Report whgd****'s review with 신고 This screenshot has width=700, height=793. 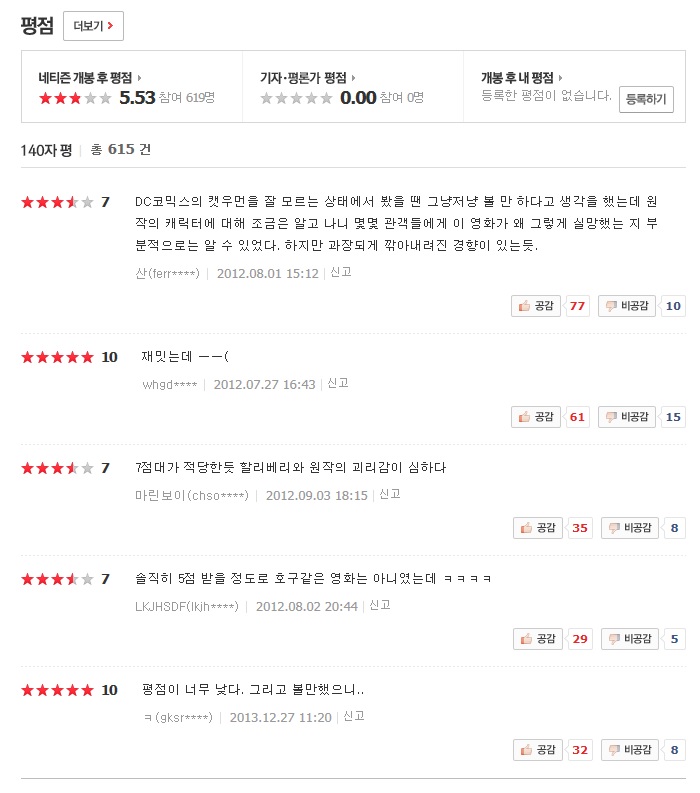coord(338,383)
